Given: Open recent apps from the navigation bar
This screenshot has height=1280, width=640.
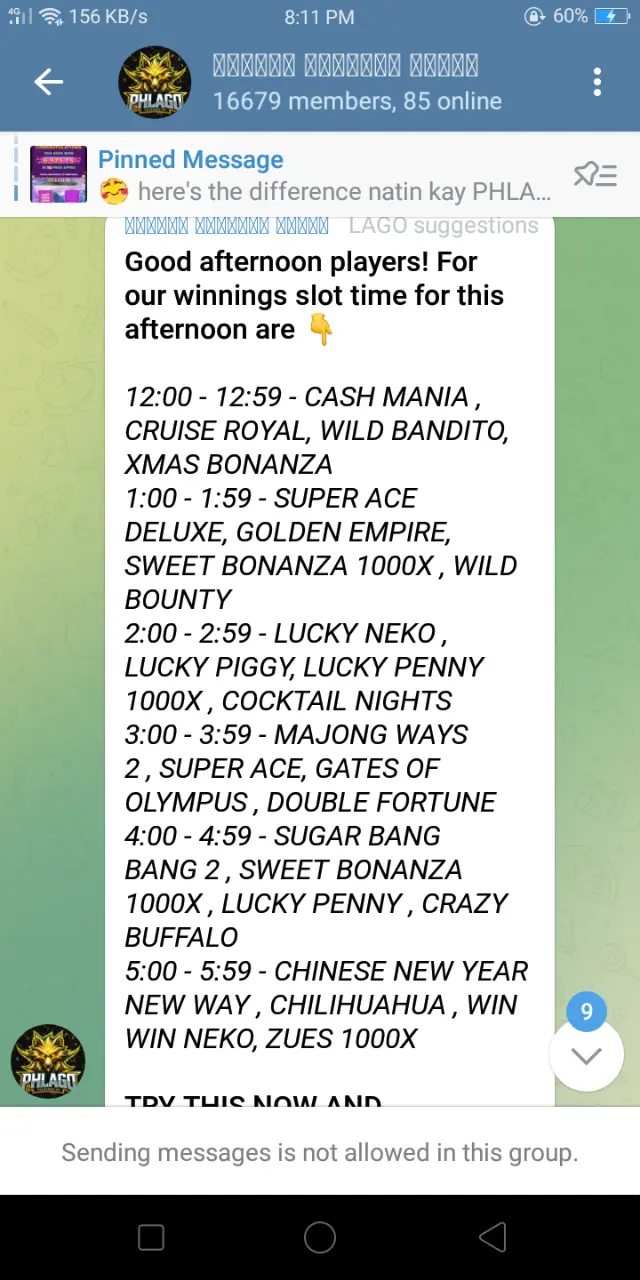Looking at the screenshot, I should tap(151, 1237).
